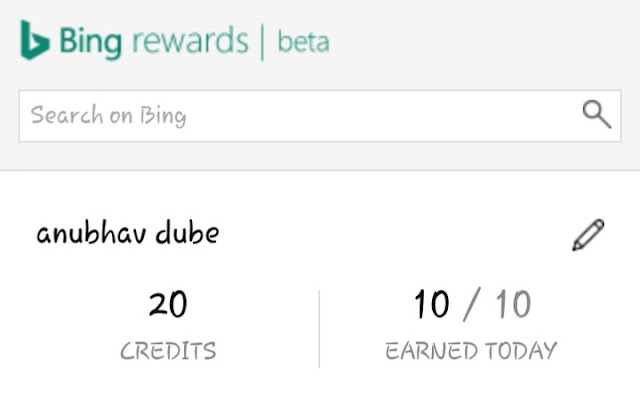Image resolution: width=640 pixels, height=400 pixels.
Task: Tap the magnifying glass search icon
Action: point(596,116)
